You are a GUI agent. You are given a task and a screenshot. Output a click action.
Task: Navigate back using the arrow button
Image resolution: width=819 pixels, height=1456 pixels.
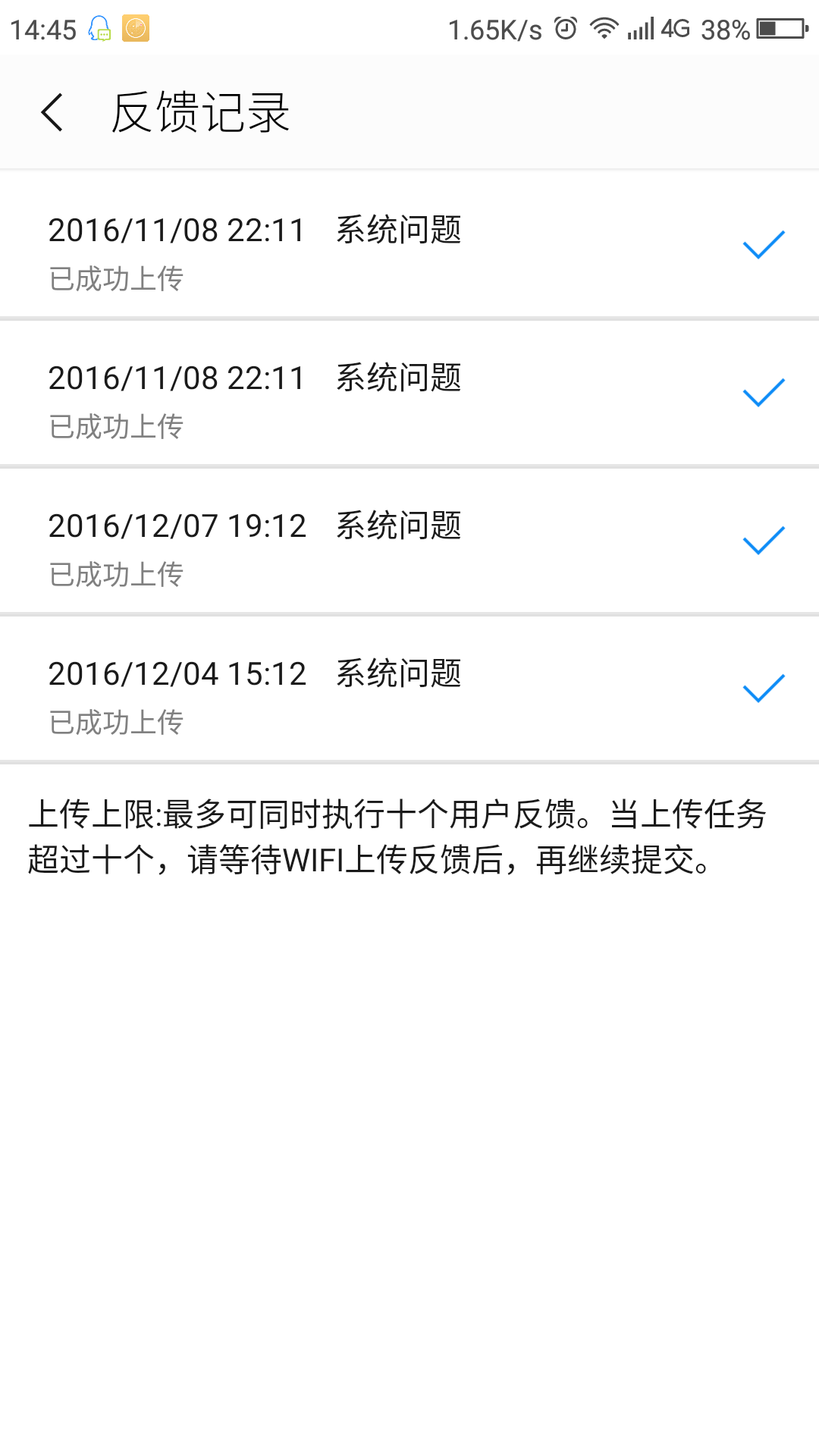pos(52,111)
